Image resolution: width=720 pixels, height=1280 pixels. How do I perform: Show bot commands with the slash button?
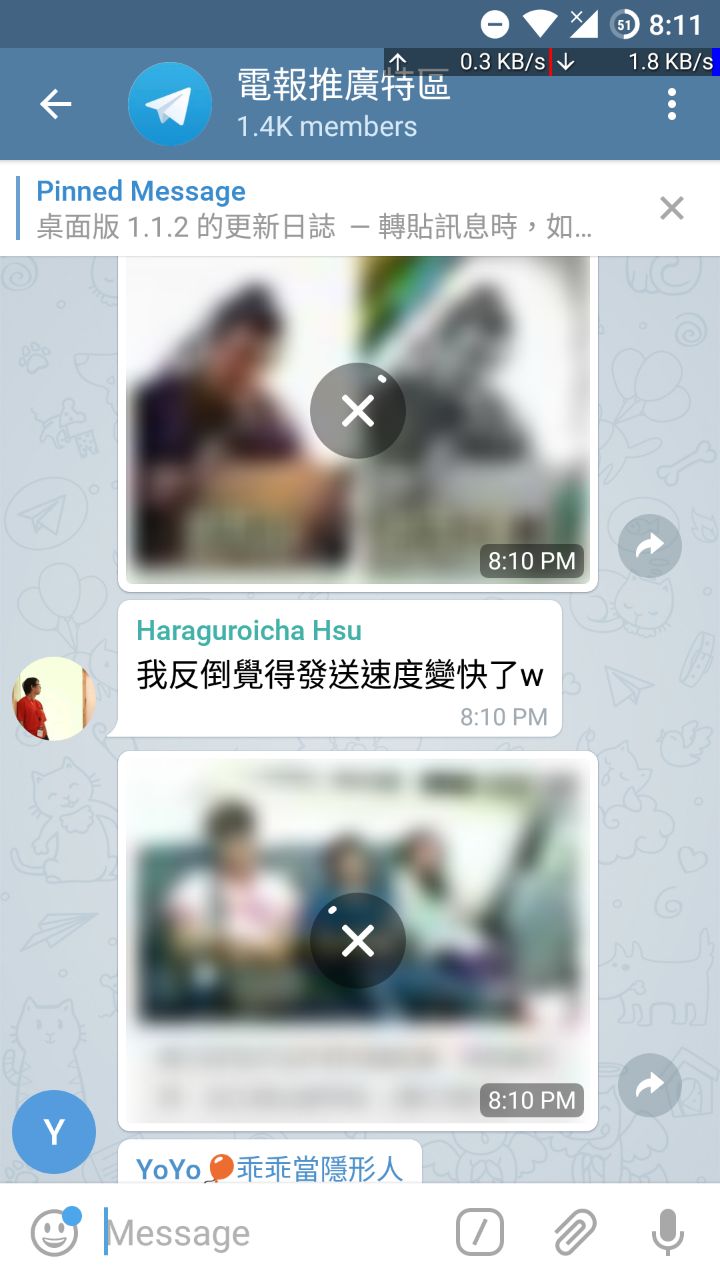pyautogui.click(x=480, y=1233)
